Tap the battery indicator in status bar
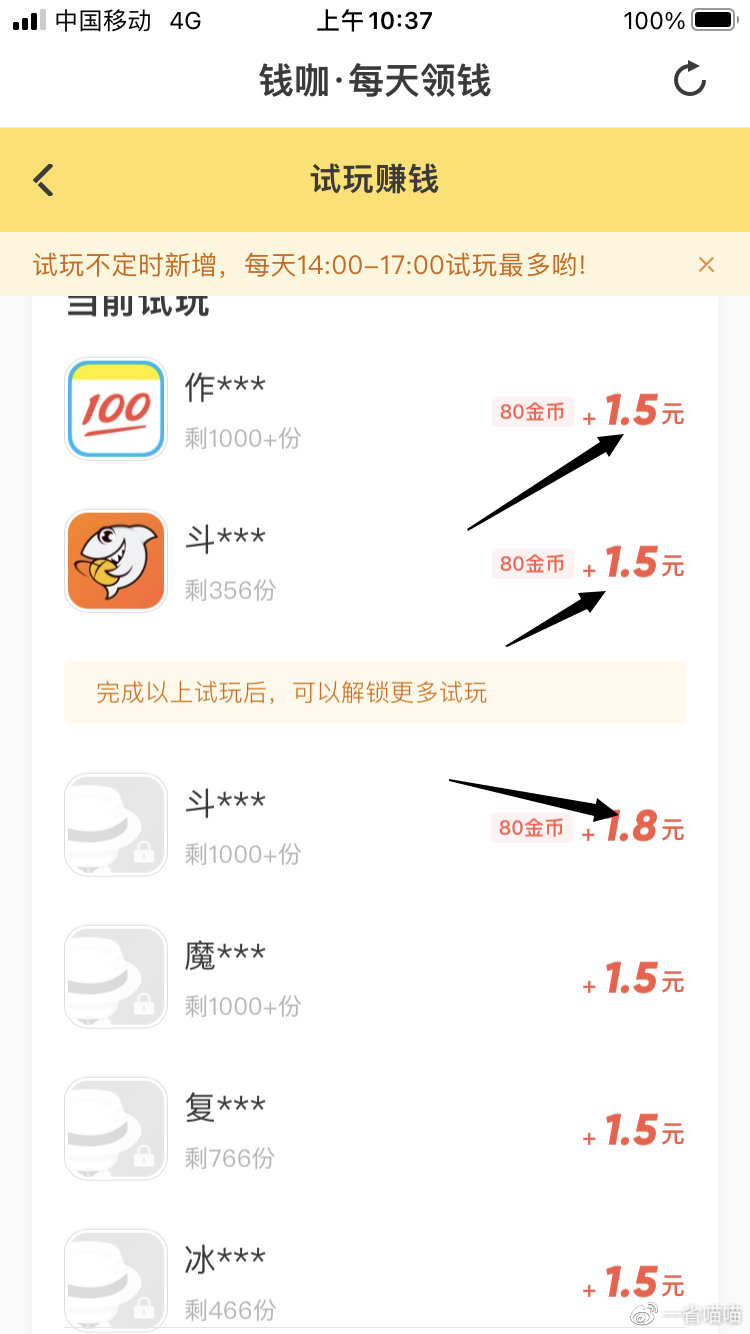Image resolution: width=750 pixels, height=1334 pixels. (x=712, y=18)
